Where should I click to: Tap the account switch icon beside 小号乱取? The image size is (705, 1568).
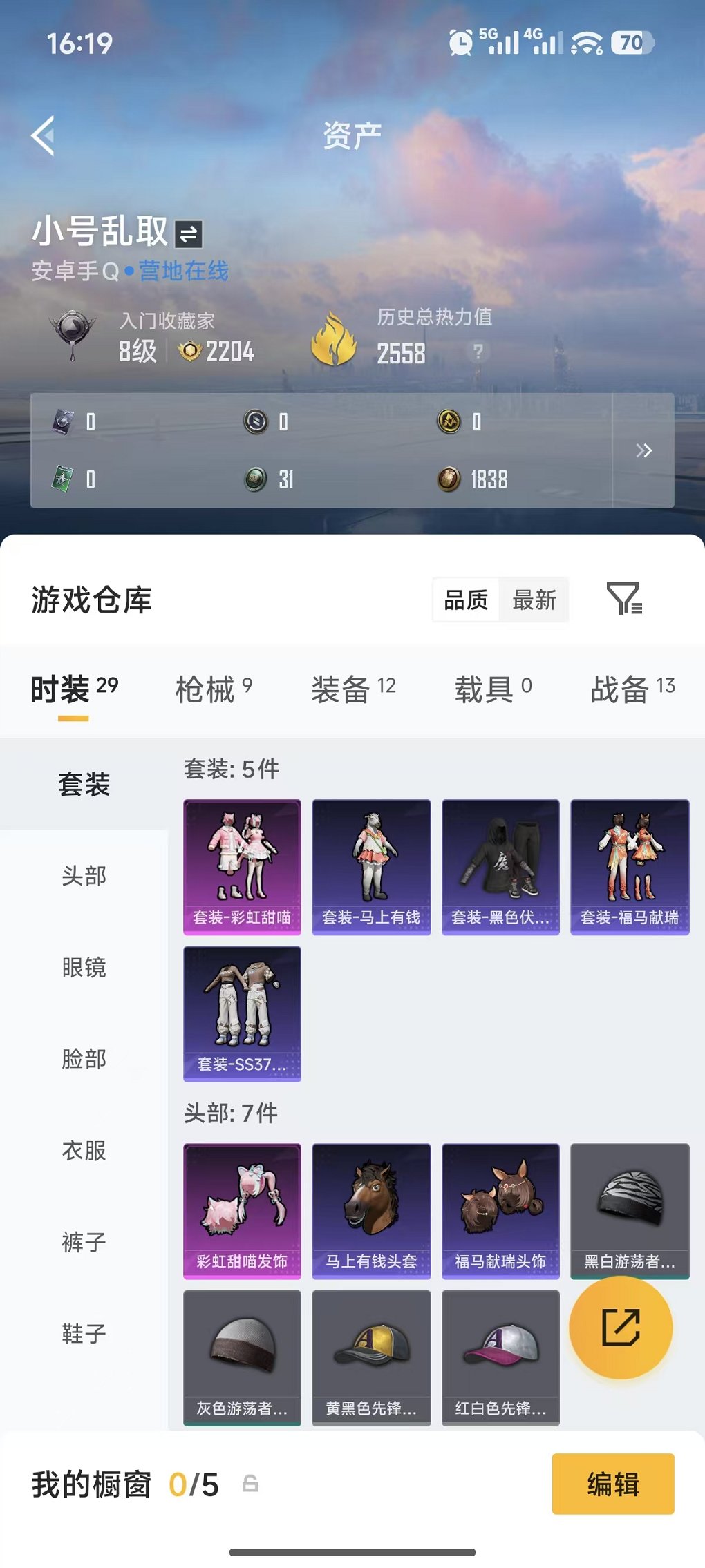pos(189,234)
